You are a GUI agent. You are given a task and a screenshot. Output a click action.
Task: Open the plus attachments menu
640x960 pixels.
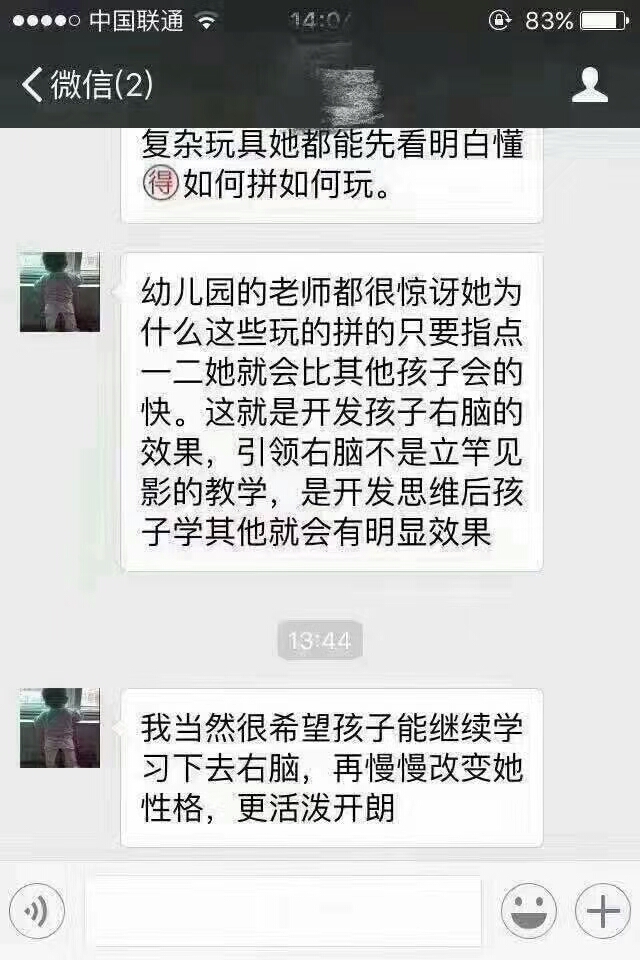click(x=602, y=911)
